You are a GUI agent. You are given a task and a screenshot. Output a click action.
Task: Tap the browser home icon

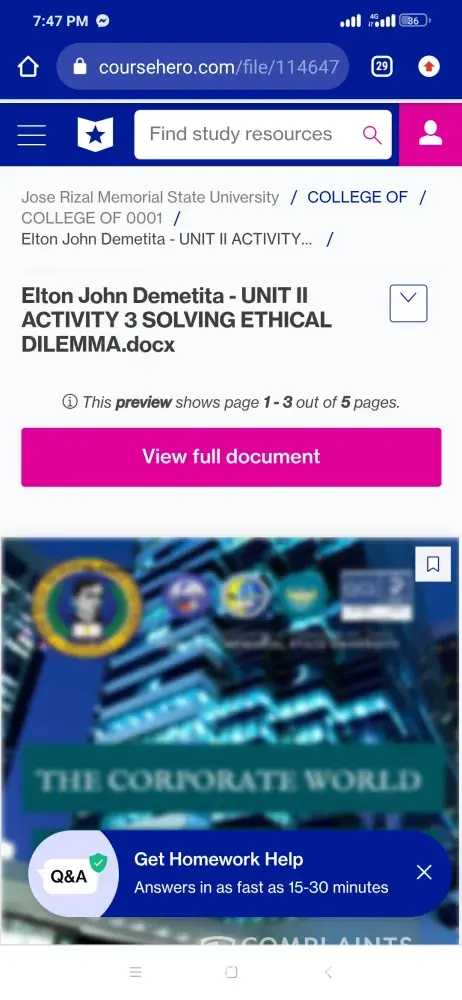pyautogui.click(x=28, y=67)
